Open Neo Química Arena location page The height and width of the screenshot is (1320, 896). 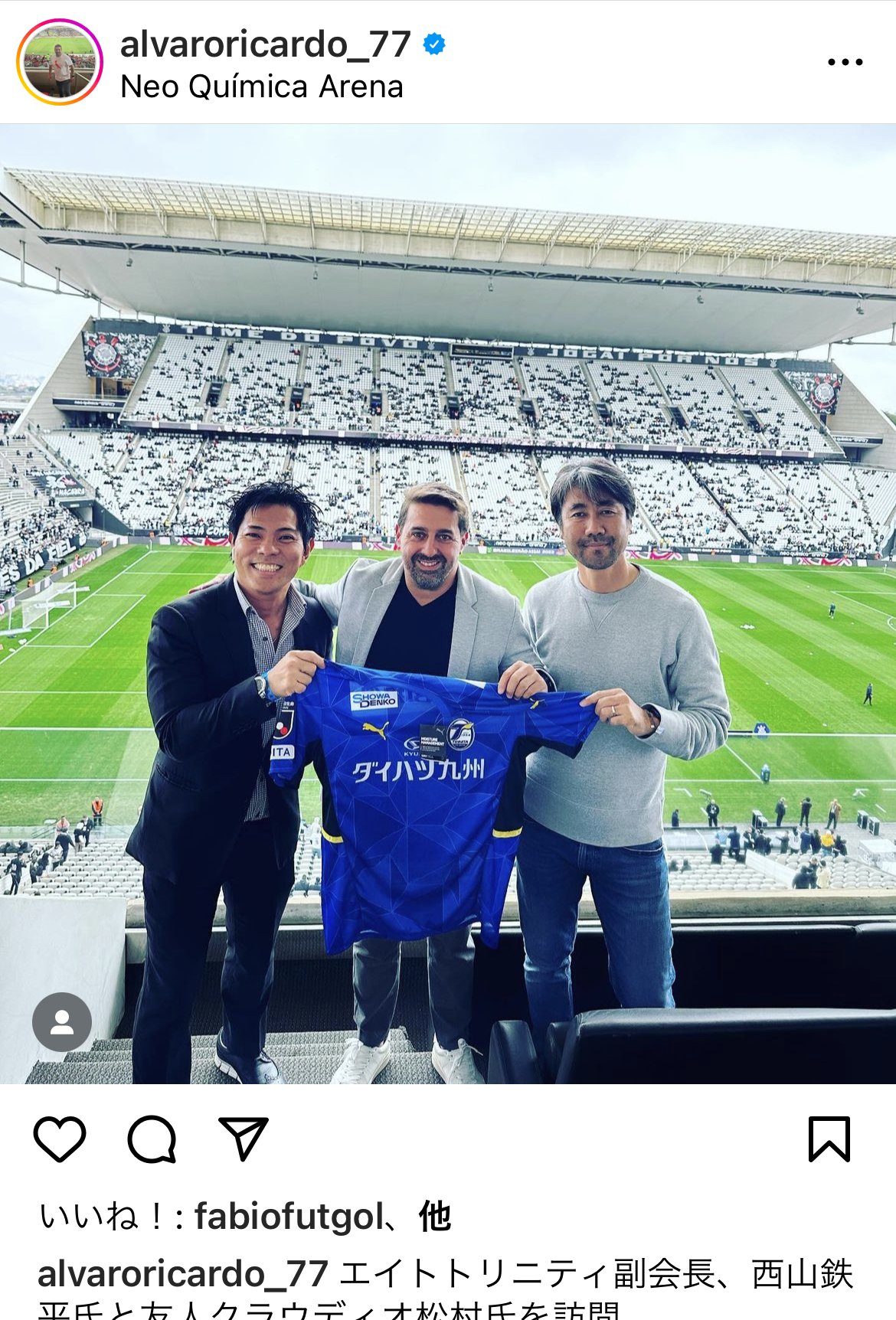(261, 87)
